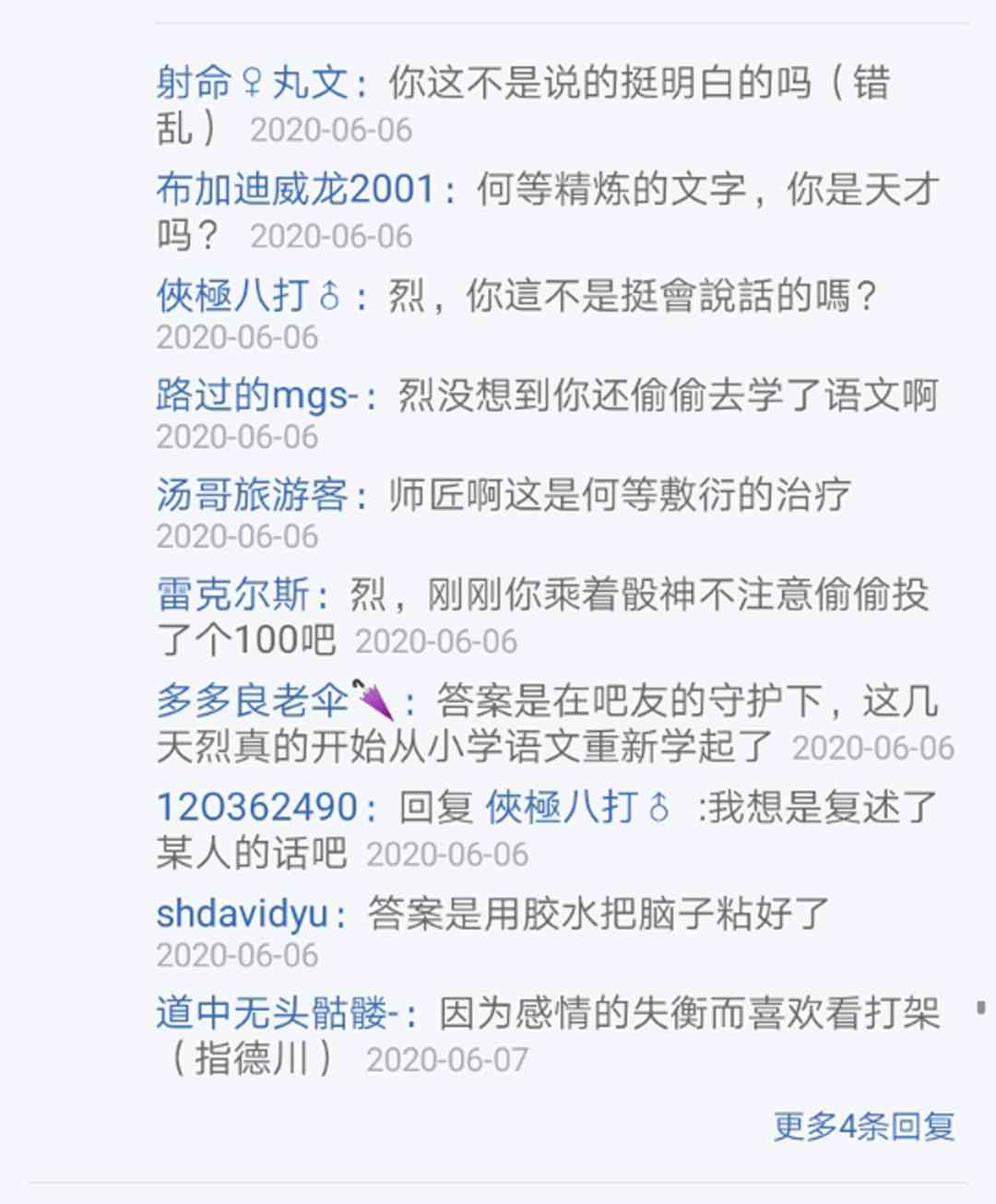
Task: Open 道中无头骷髅-'s user page
Action: point(278,1013)
